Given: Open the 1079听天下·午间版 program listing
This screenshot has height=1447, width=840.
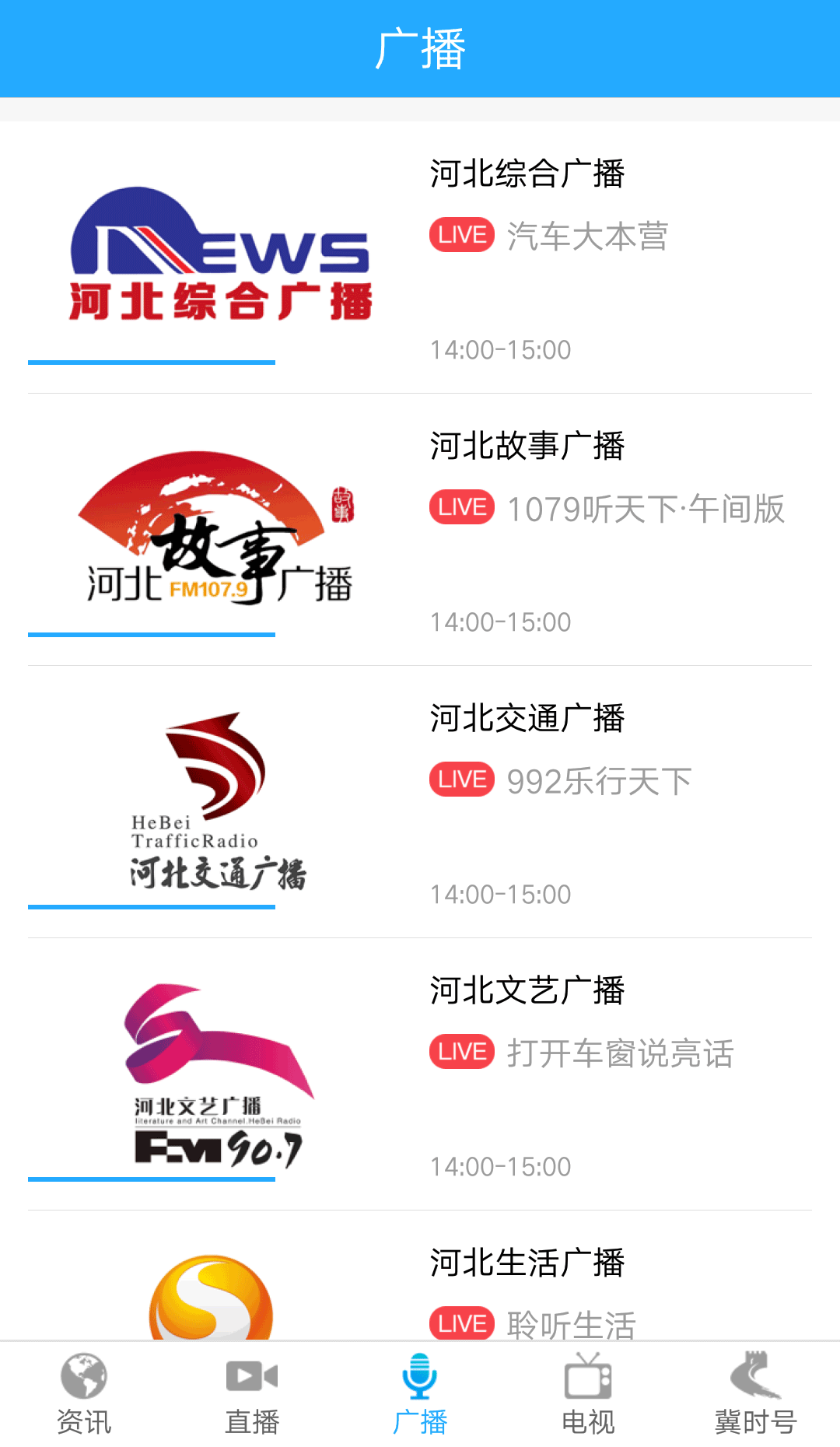Looking at the screenshot, I should click(646, 506).
